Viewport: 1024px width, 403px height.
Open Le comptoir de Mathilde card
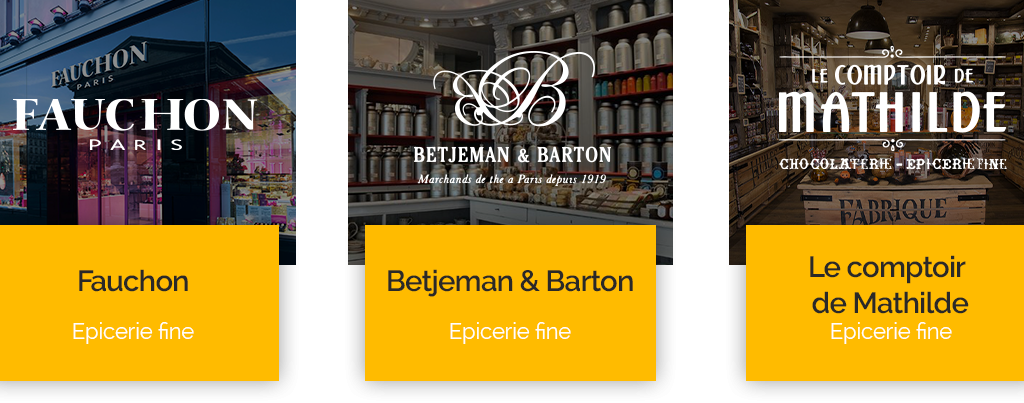[888, 285]
